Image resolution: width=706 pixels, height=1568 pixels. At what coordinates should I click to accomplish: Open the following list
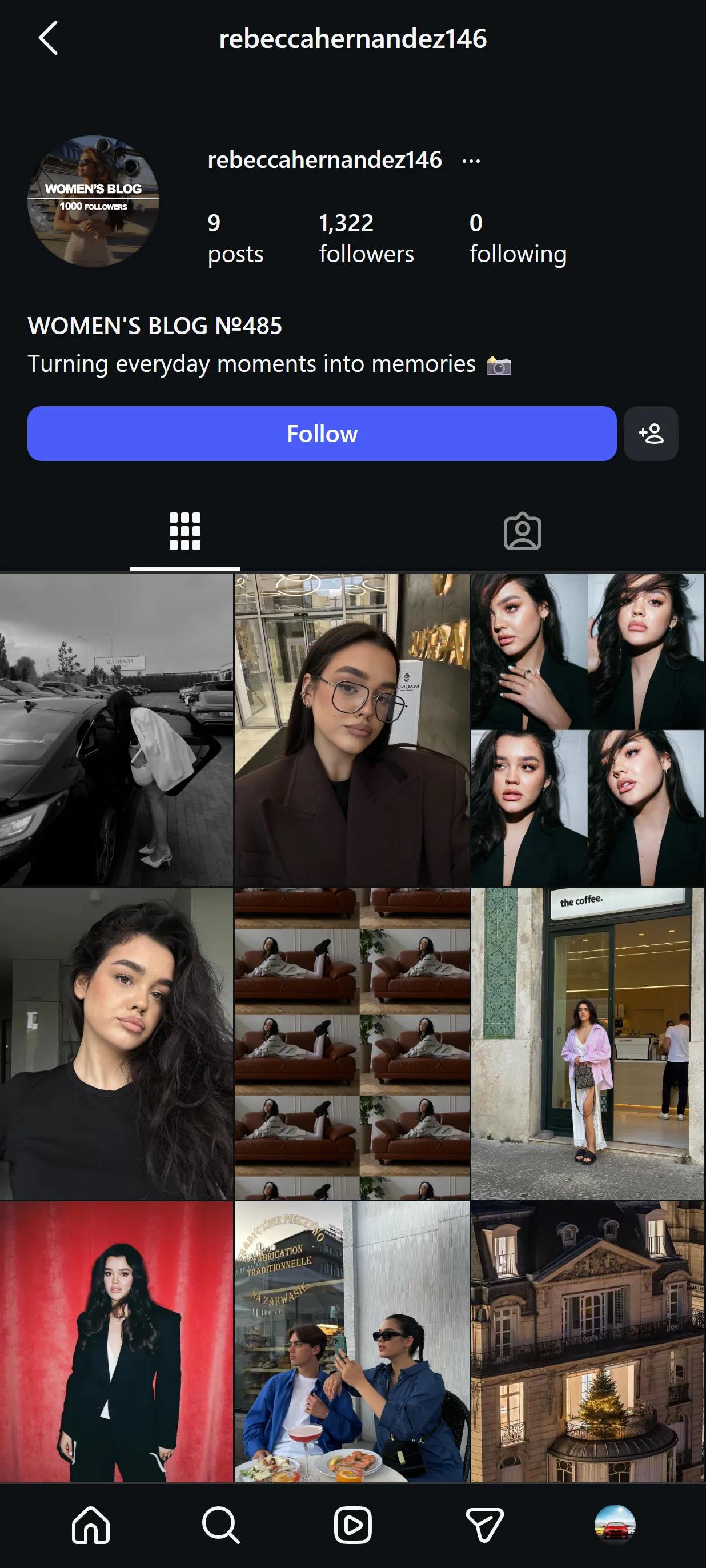click(518, 239)
